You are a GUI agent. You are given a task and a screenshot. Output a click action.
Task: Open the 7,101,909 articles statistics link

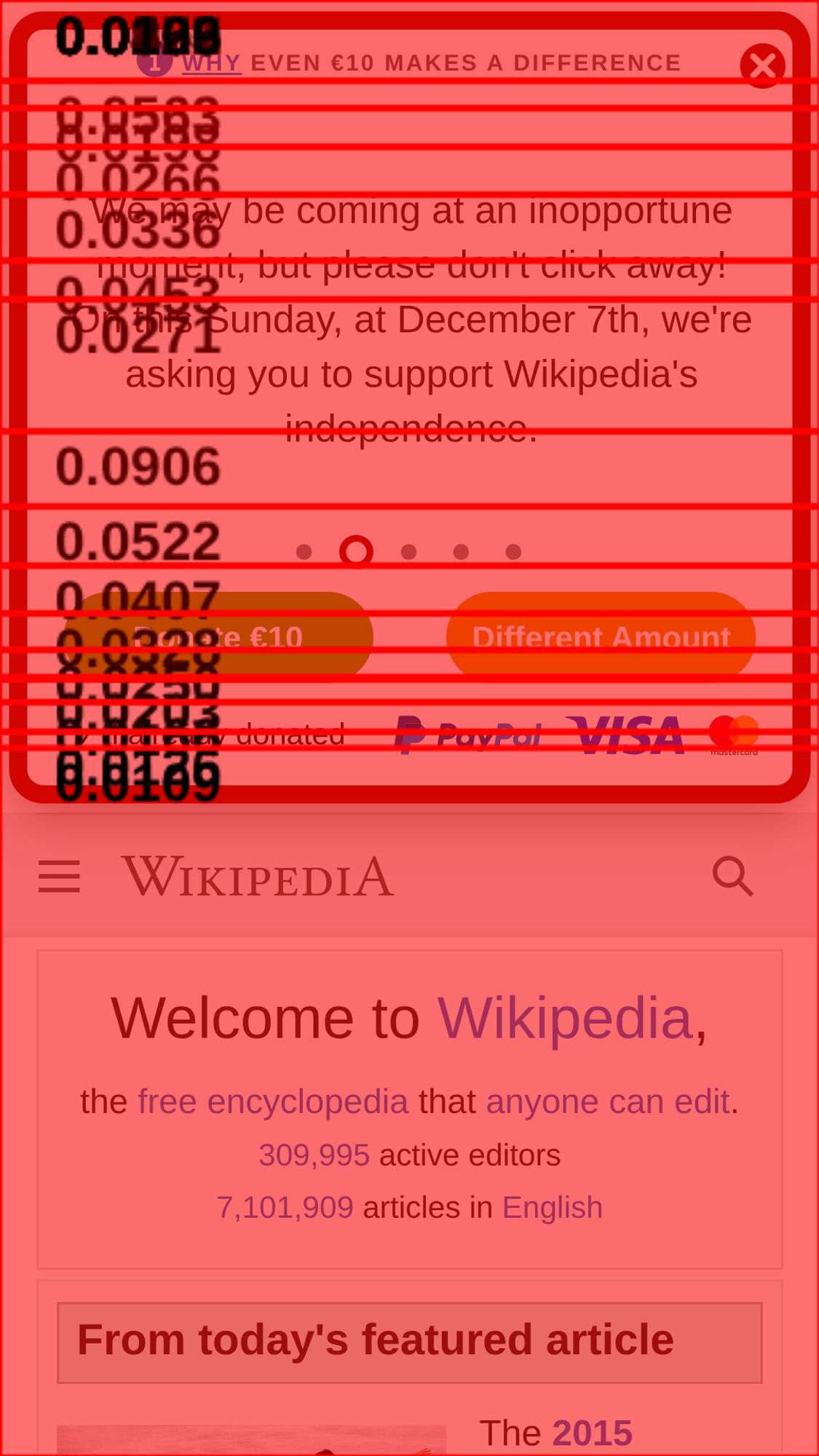(285, 1208)
